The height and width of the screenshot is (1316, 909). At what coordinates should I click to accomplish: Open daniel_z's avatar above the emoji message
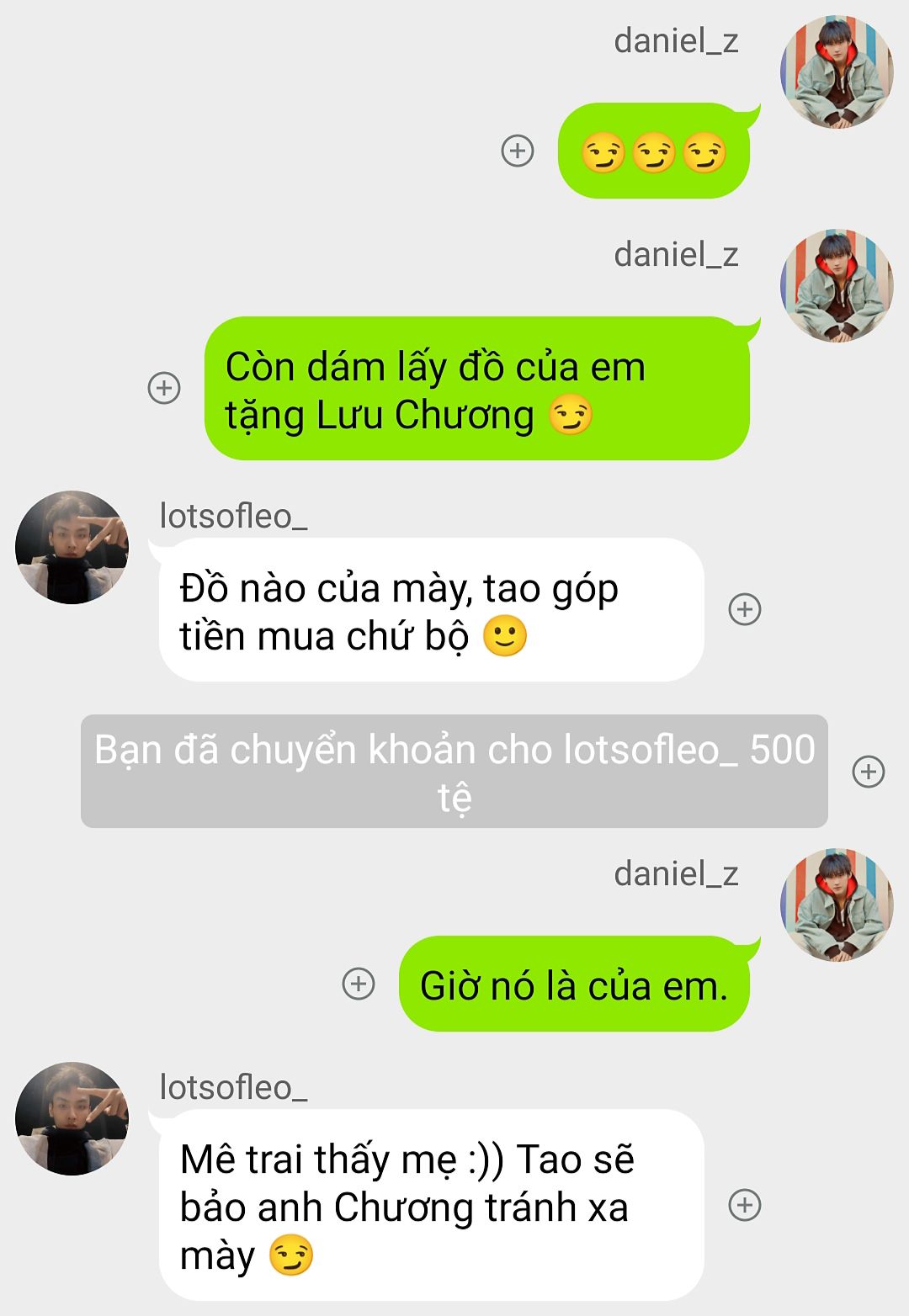[x=837, y=72]
